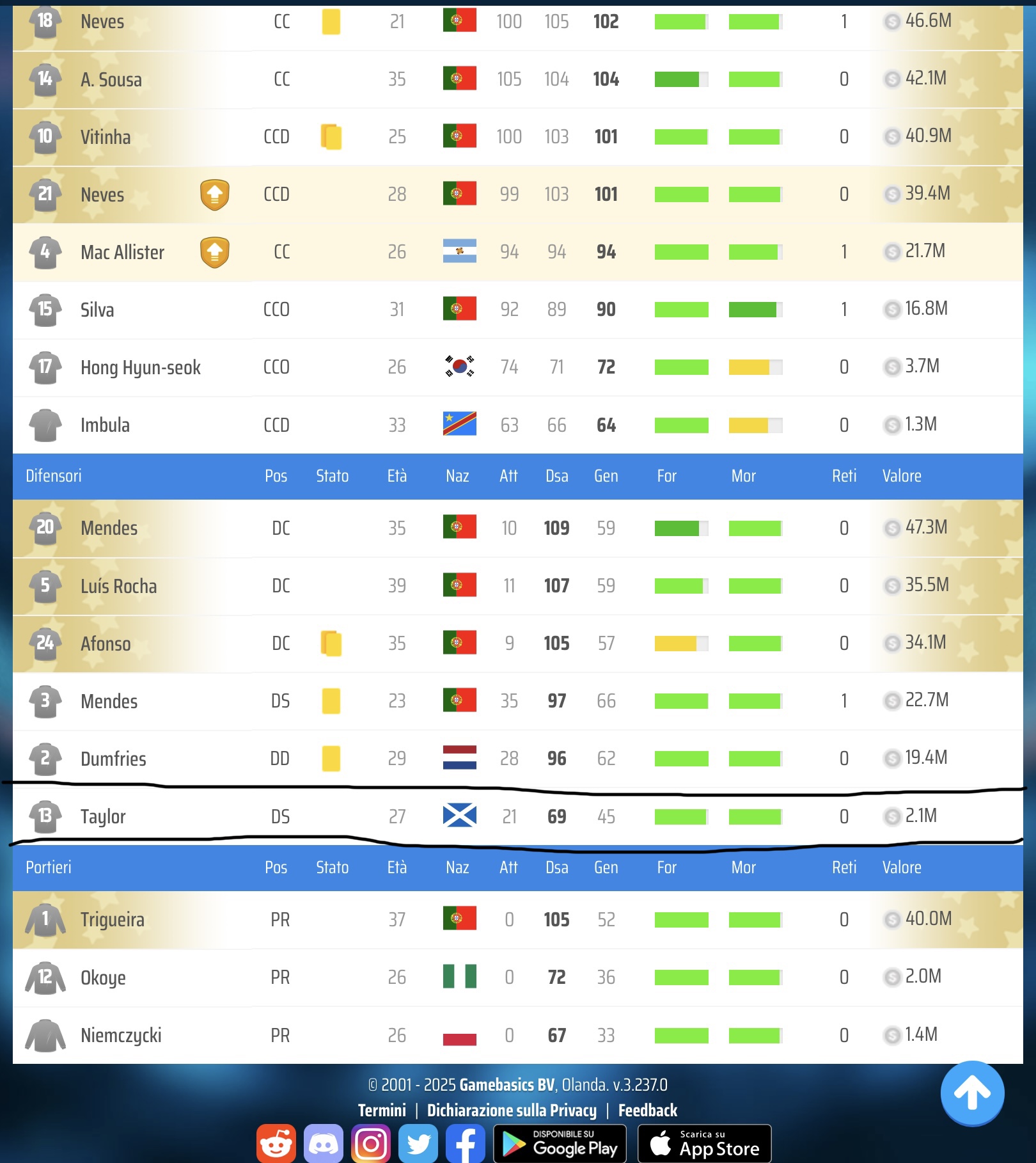
Task: Open the Discord community icon
Action: pos(324,1144)
